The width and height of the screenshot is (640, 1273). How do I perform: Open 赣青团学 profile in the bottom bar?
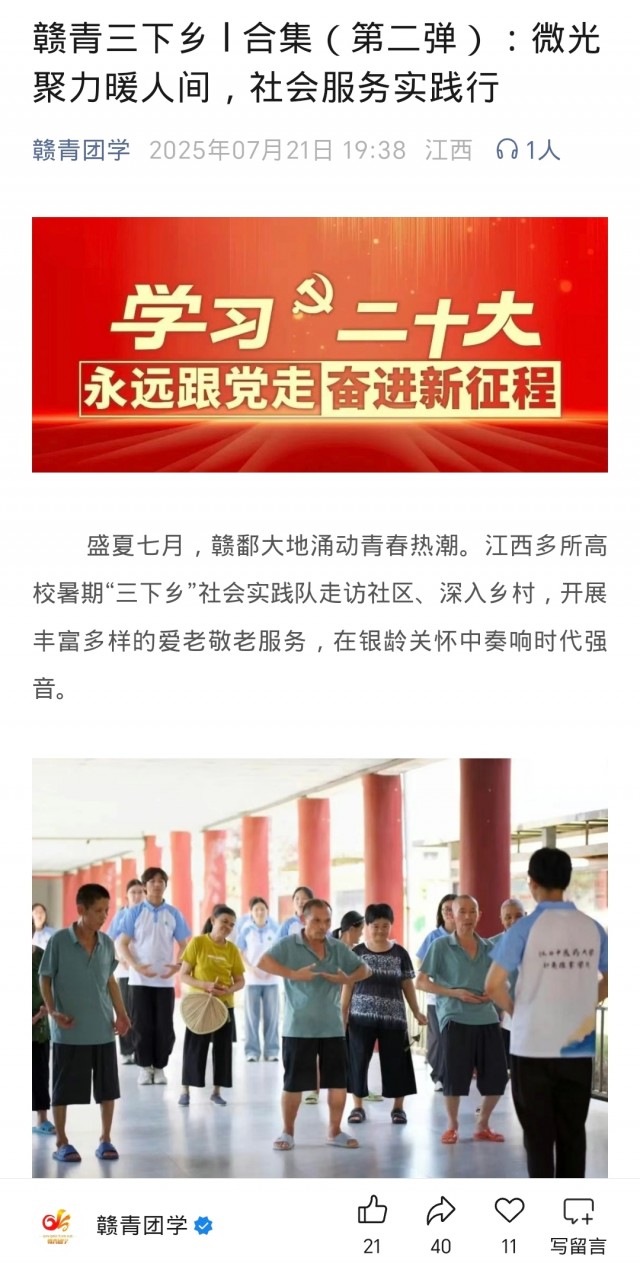[141, 1225]
